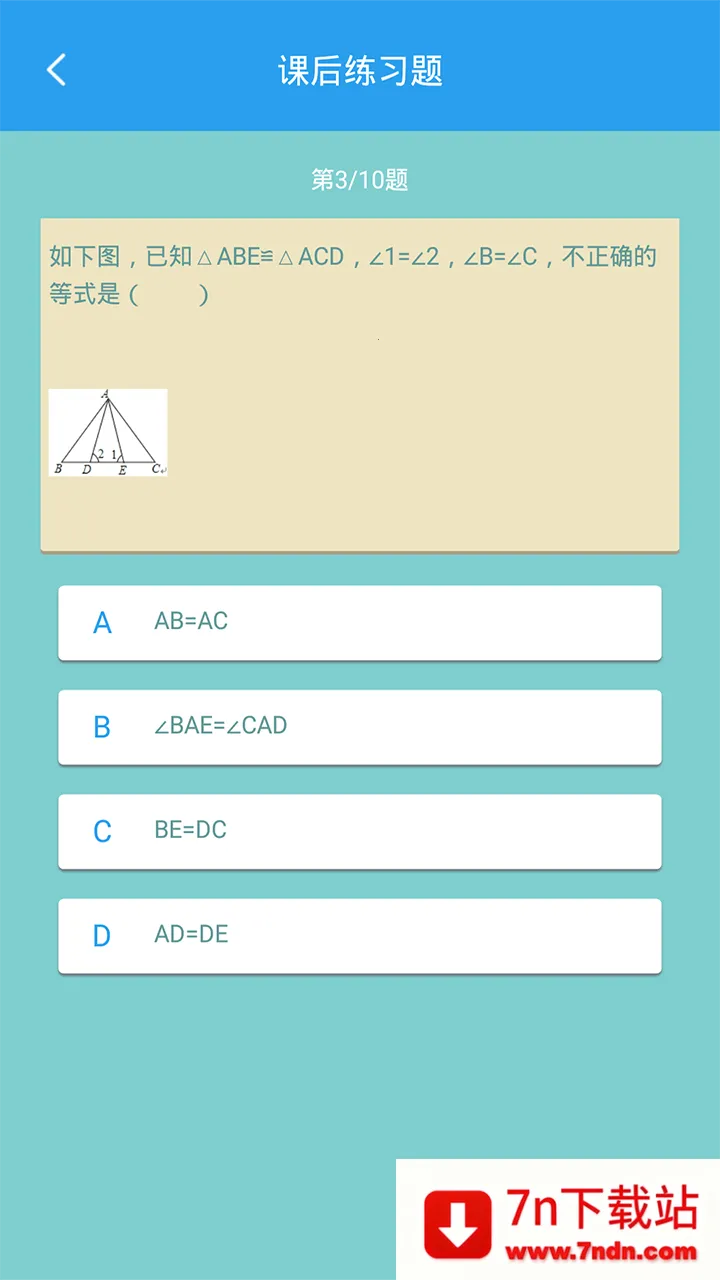Image resolution: width=720 pixels, height=1280 pixels.
Task: Select answer B stating ∠BAE=∠CAD
Action: [360, 727]
